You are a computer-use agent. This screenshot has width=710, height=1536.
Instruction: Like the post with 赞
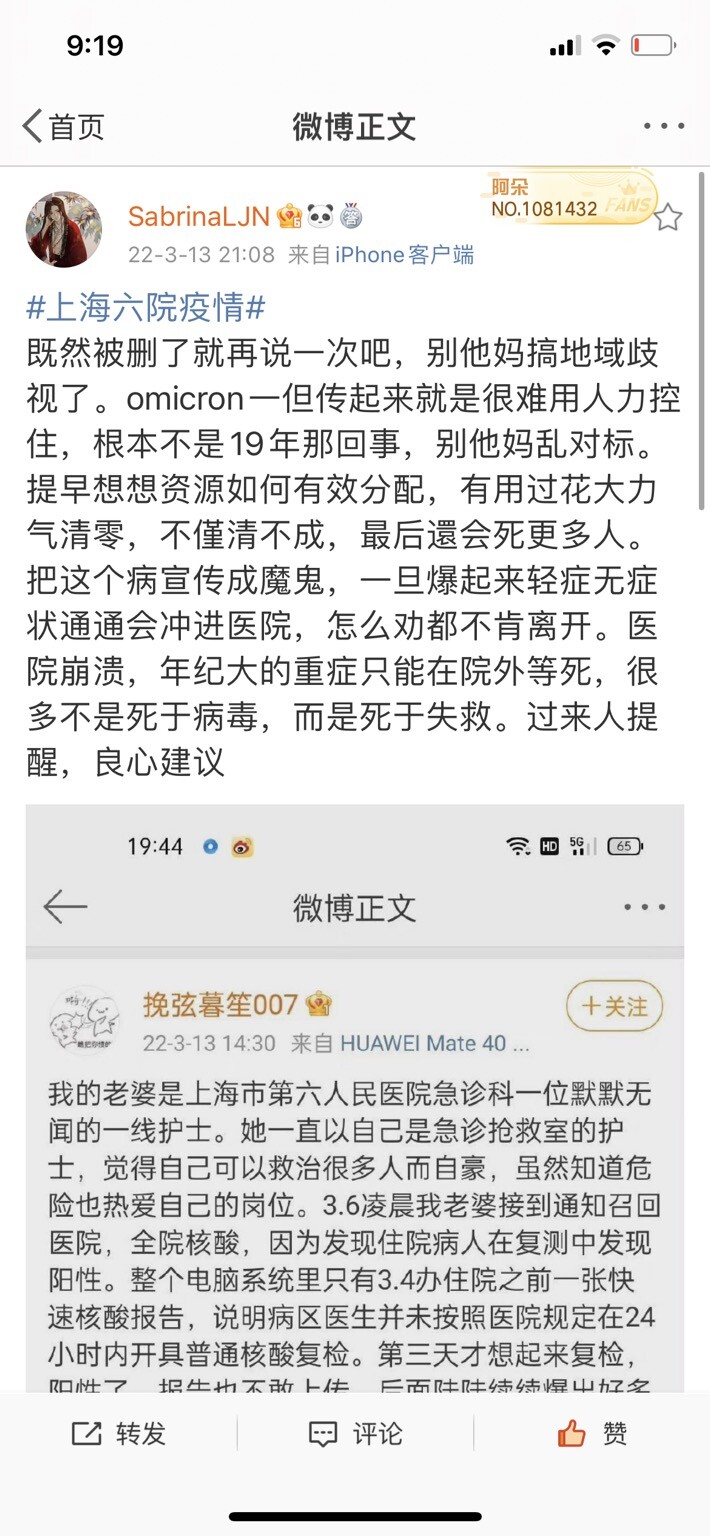(592, 1434)
